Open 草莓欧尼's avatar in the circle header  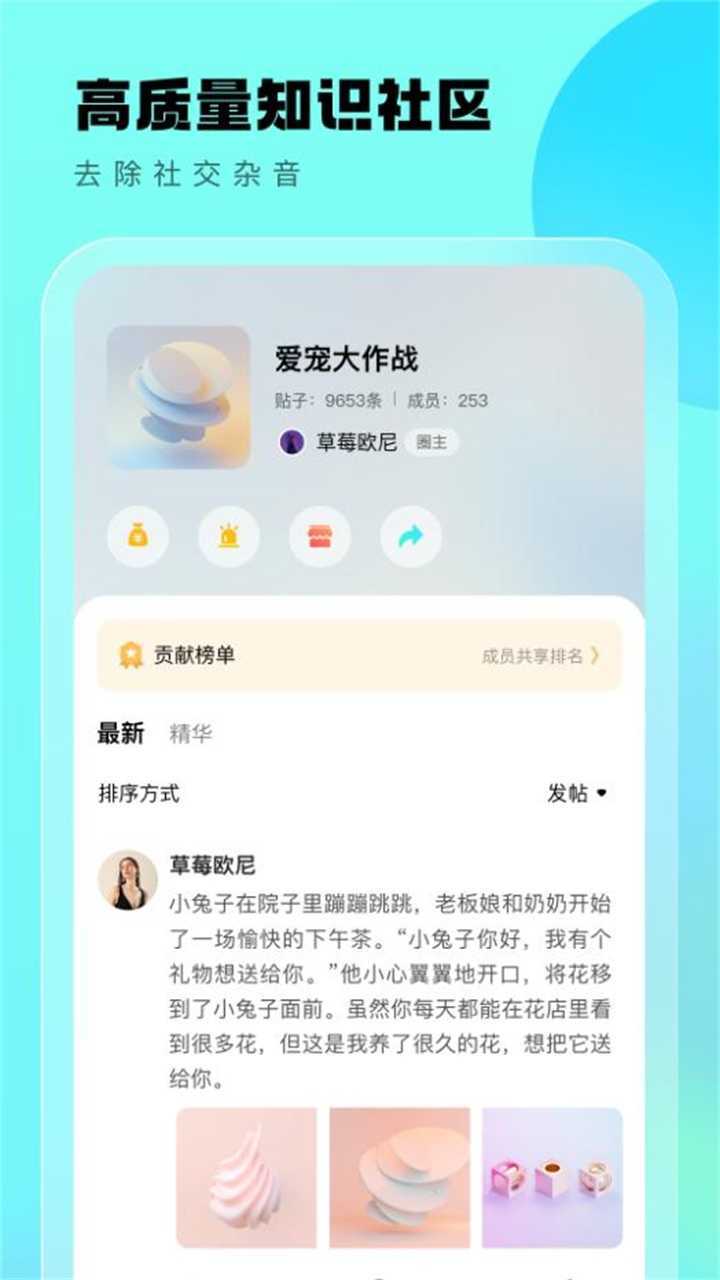tap(290, 440)
